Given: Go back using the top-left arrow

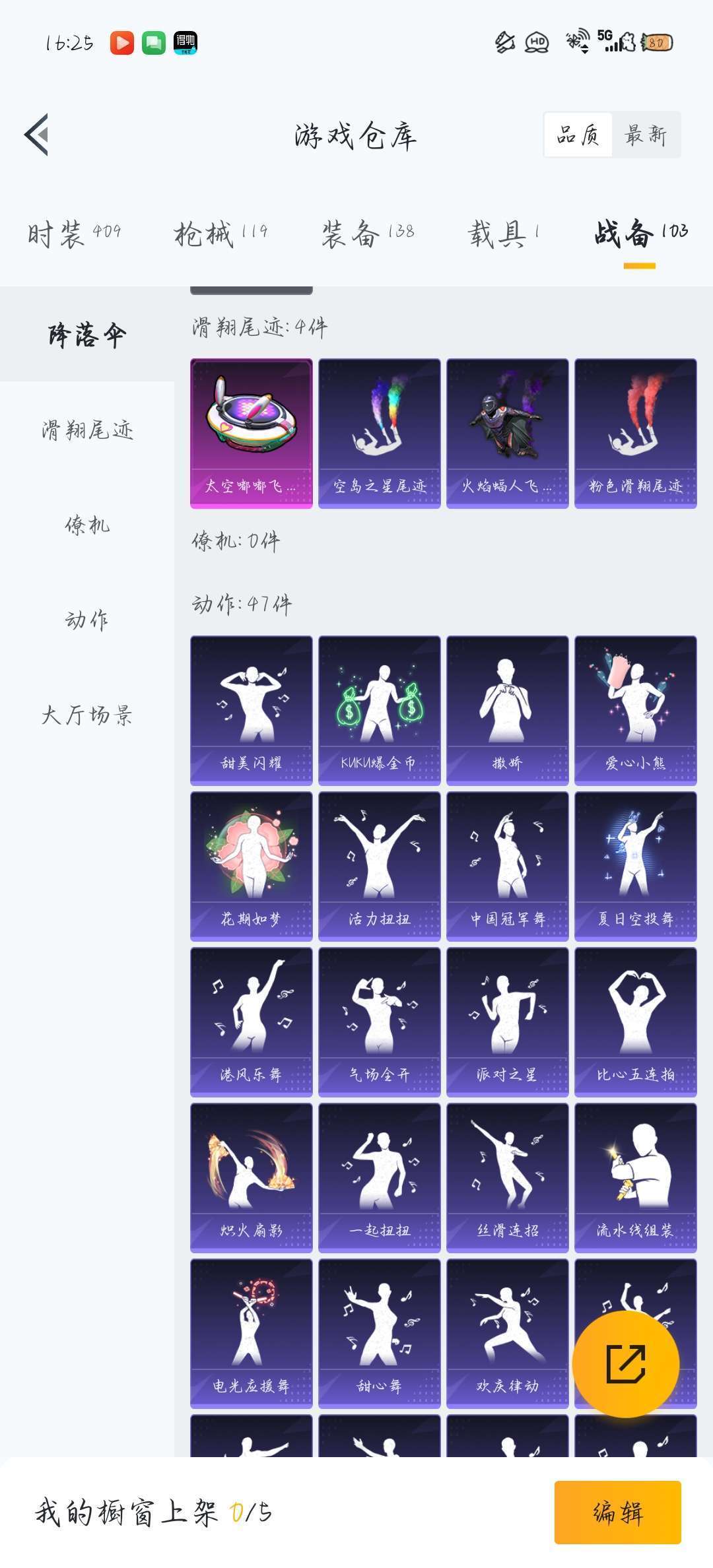Looking at the screenshot, I should (x=37, y=135).
